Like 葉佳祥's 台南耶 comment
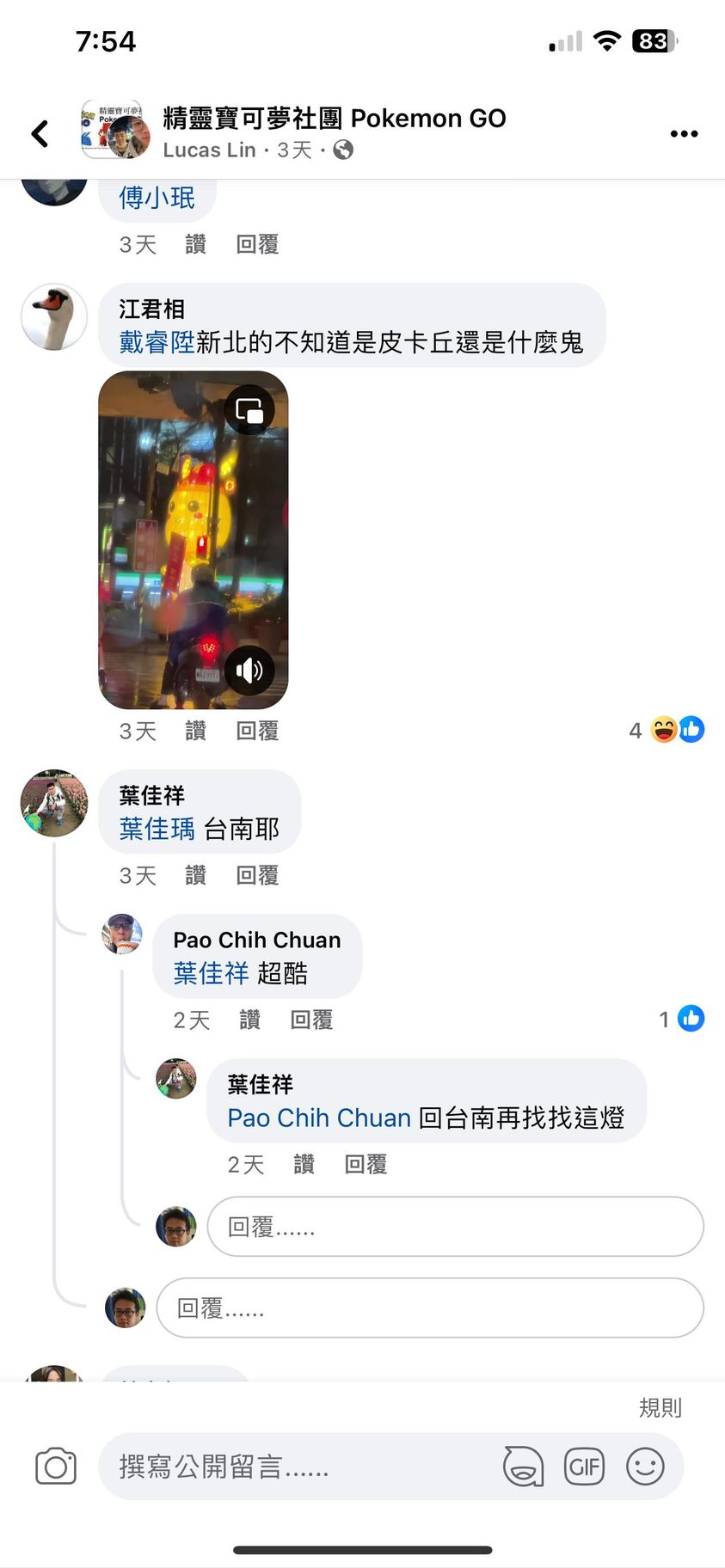Viewport: 725px width, 1568px height. (195, 875)
